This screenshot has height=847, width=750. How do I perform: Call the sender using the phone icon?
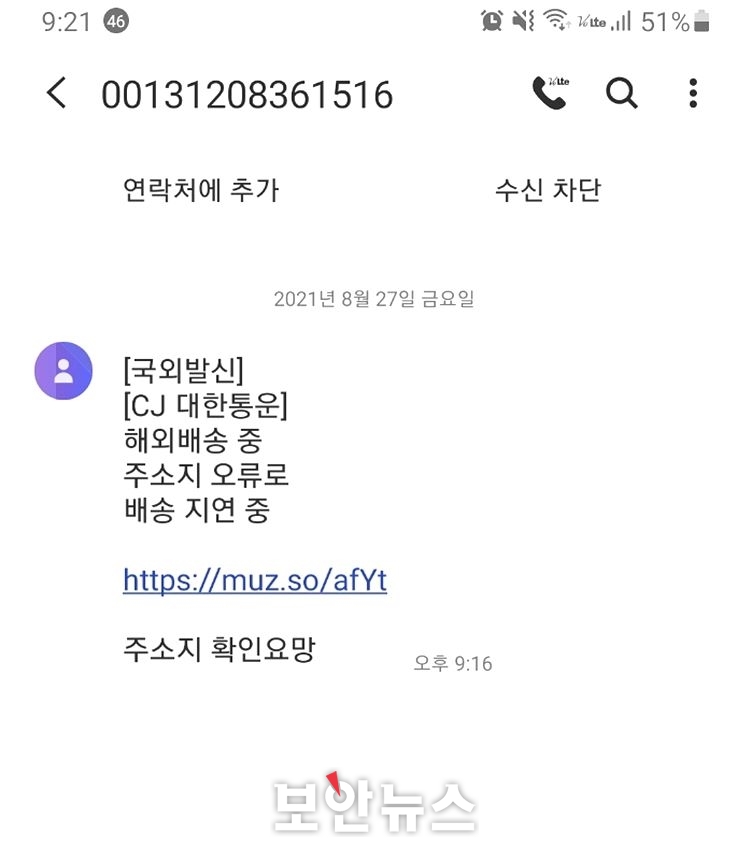(550, 93)
